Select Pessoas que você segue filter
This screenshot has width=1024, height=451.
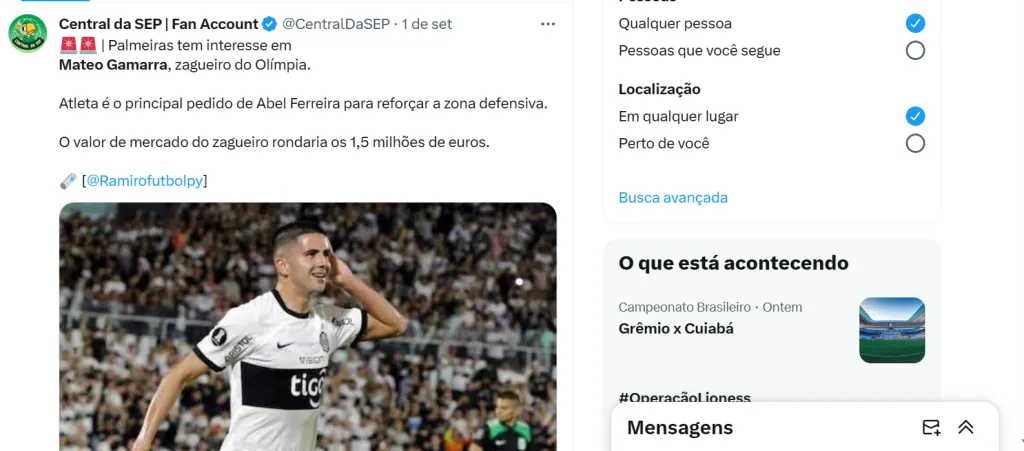click(x=914, y=51)
